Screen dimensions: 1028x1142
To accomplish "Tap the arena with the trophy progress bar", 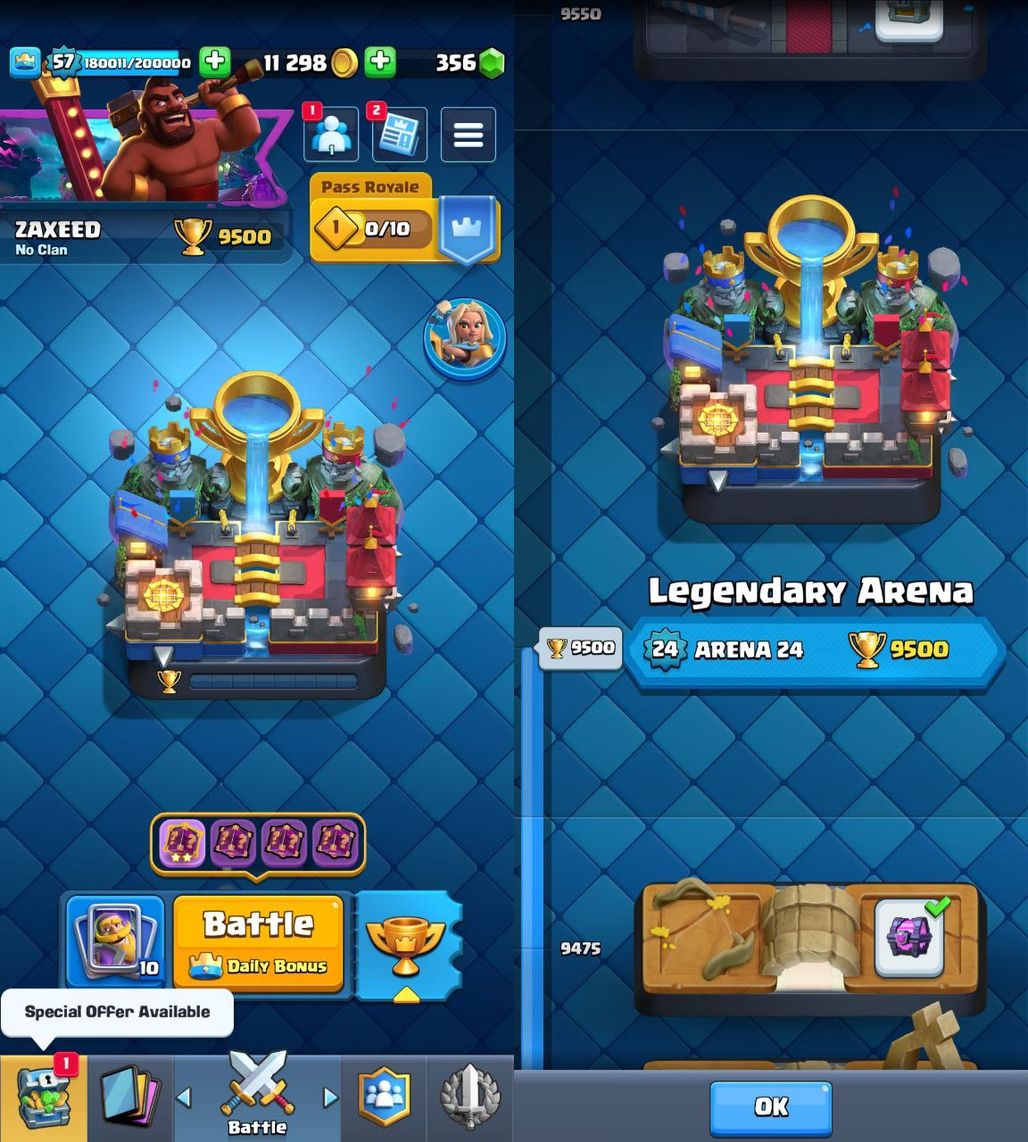I will (x=257, y=540).
